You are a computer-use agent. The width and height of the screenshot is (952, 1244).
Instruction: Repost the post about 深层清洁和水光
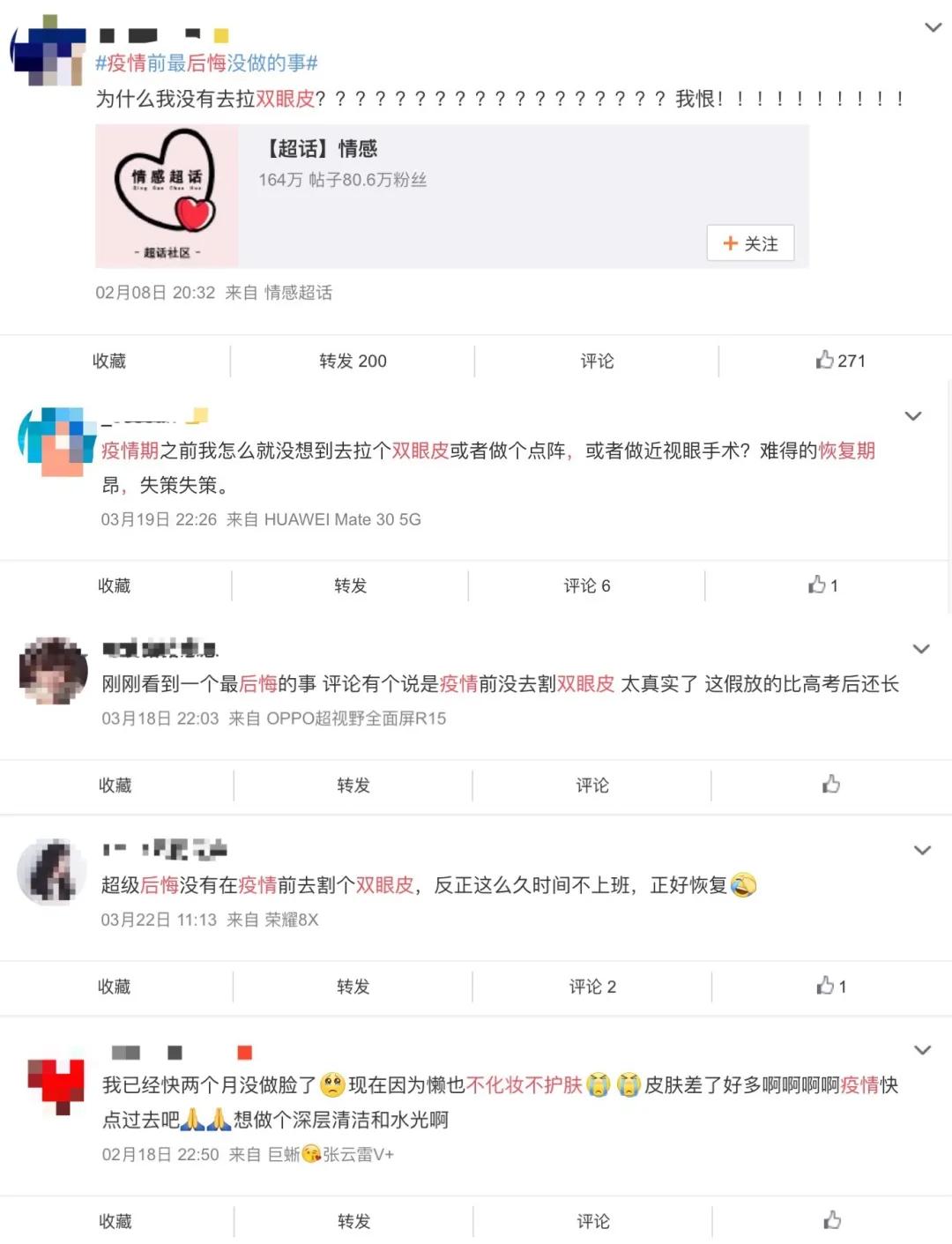coord(353,1221)
